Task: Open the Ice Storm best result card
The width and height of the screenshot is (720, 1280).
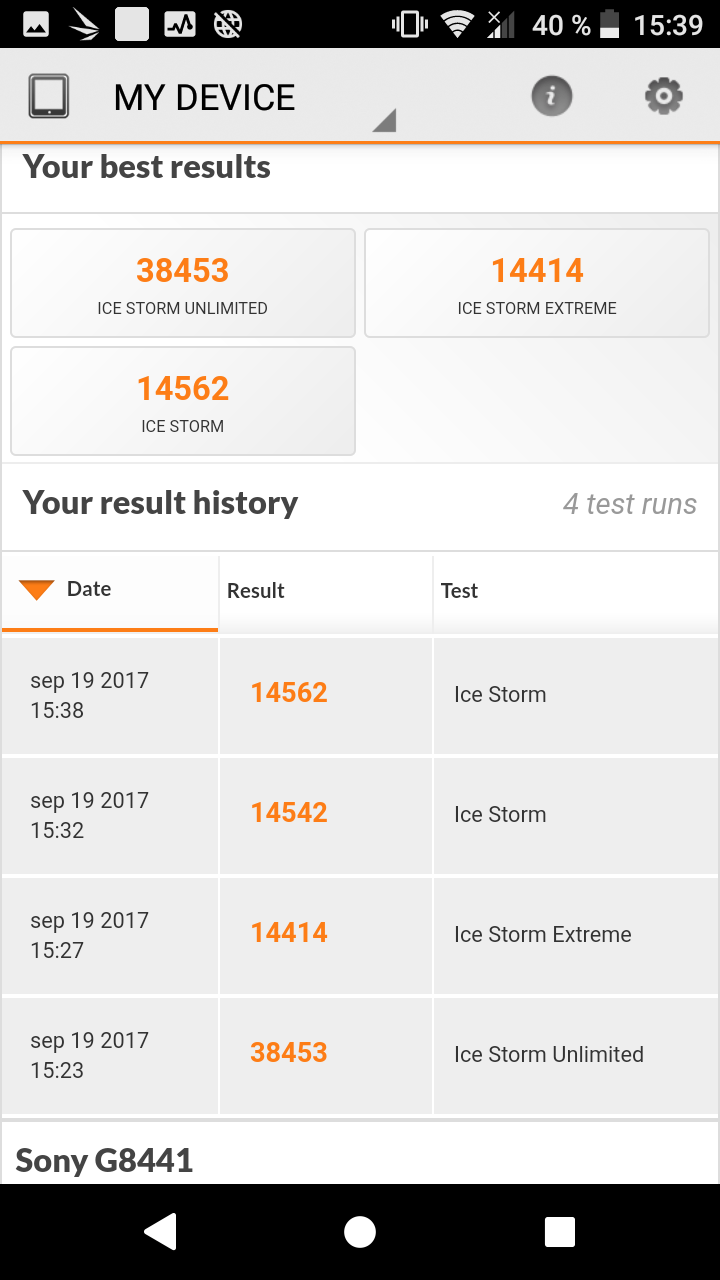Action: [x=183, y=401]
